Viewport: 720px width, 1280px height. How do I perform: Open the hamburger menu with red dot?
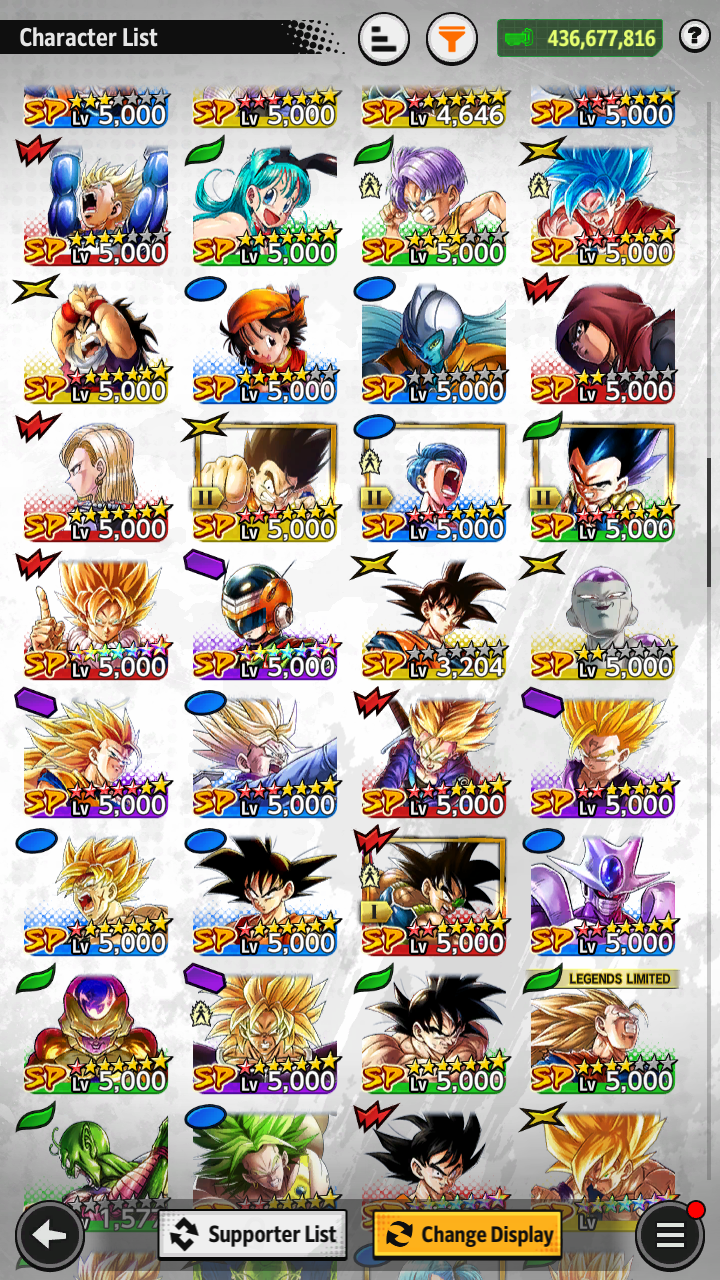point(670,1236)
